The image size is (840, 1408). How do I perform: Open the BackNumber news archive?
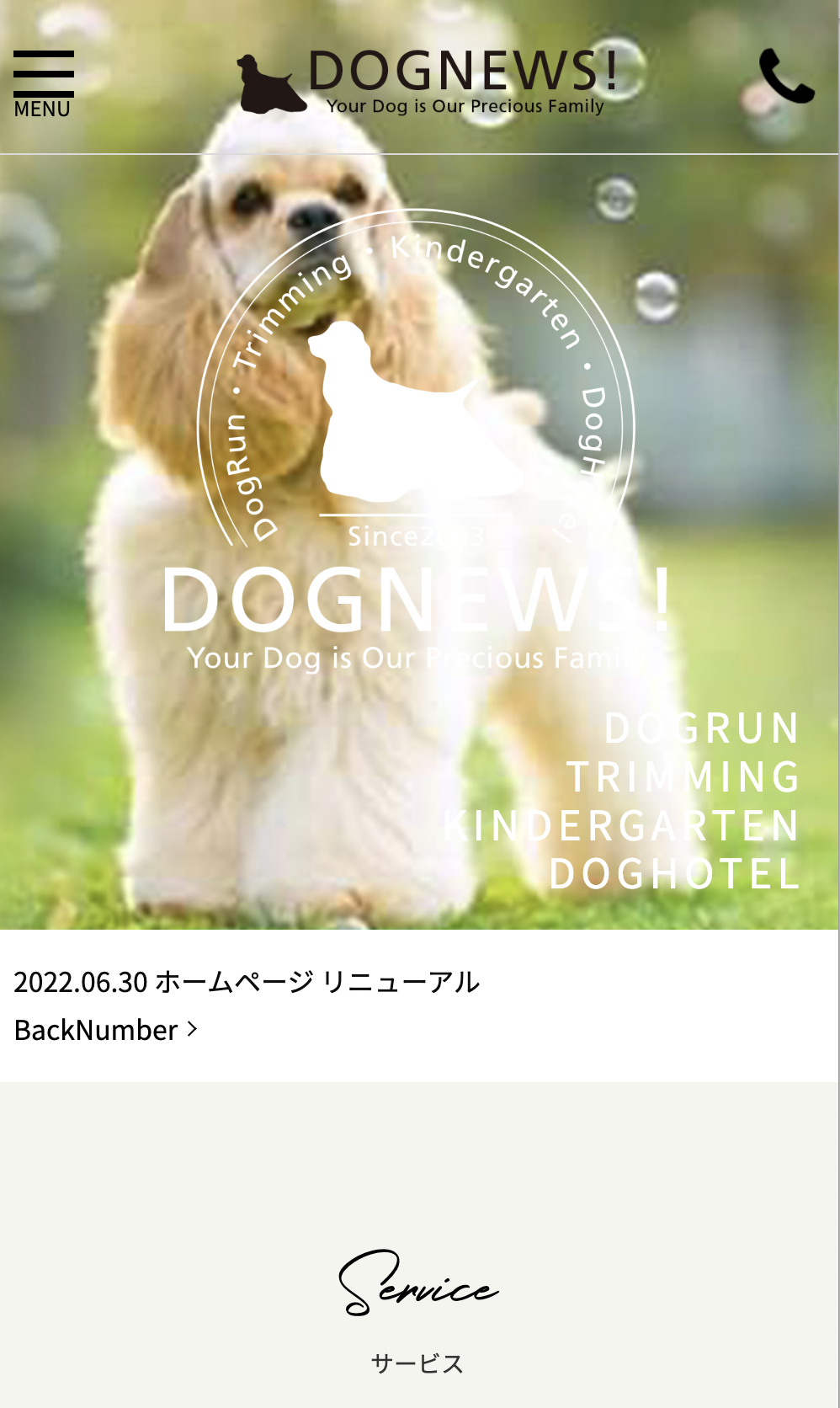click(106, 1030)
